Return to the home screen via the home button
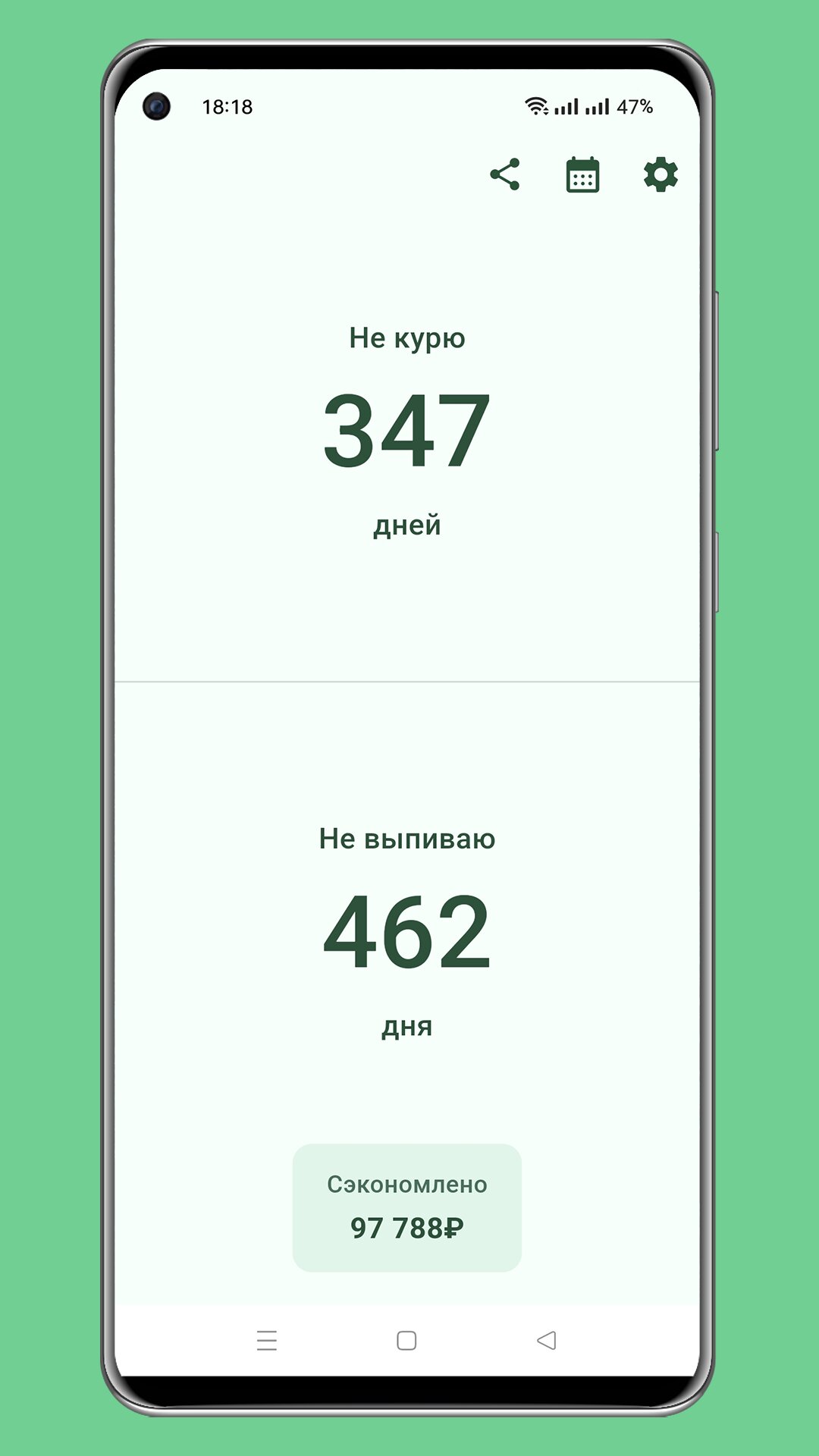Screen dimensions: 819x1456 click(x=406, y=1341)
